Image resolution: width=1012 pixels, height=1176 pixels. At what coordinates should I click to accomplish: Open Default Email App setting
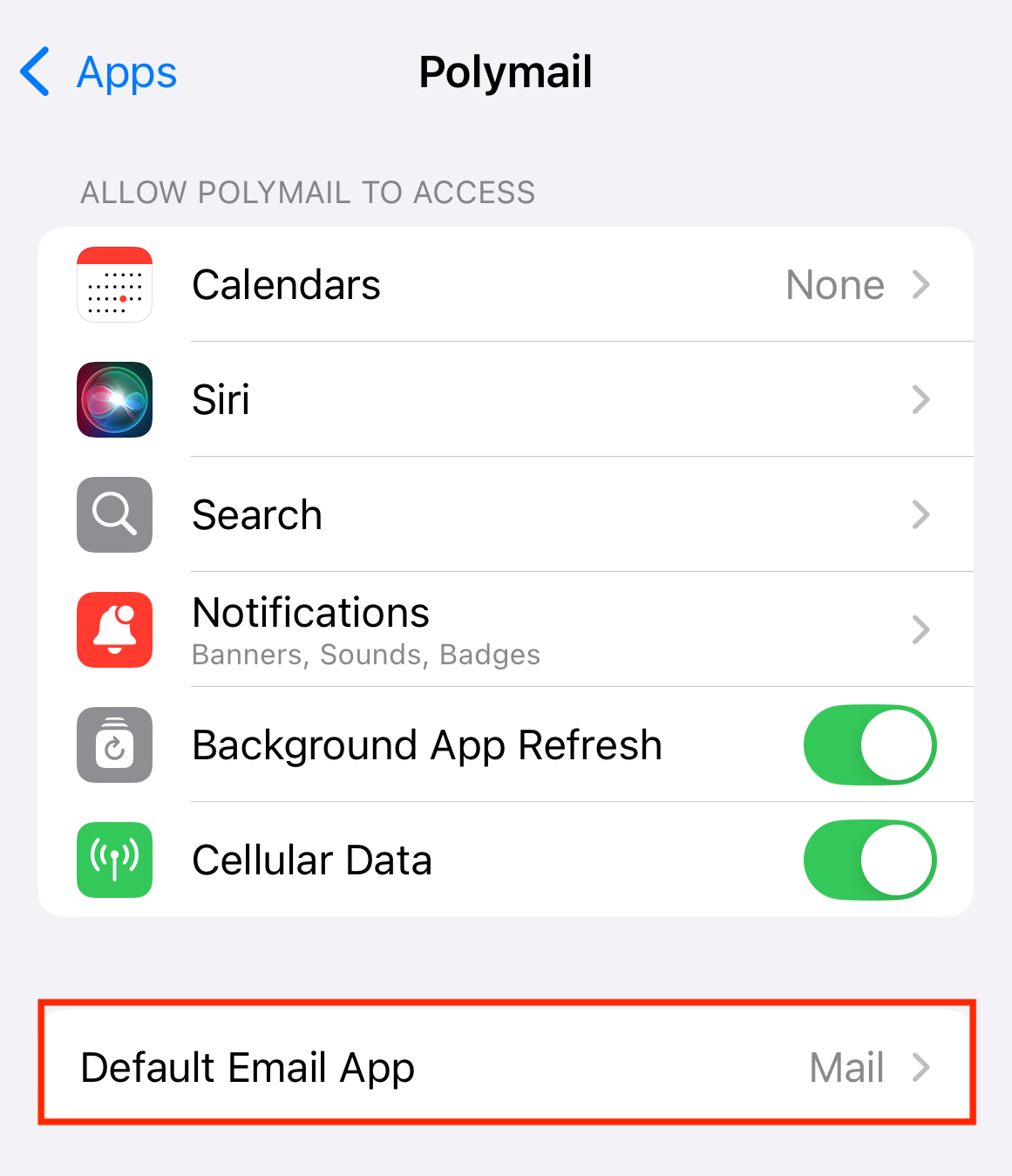506,1067
